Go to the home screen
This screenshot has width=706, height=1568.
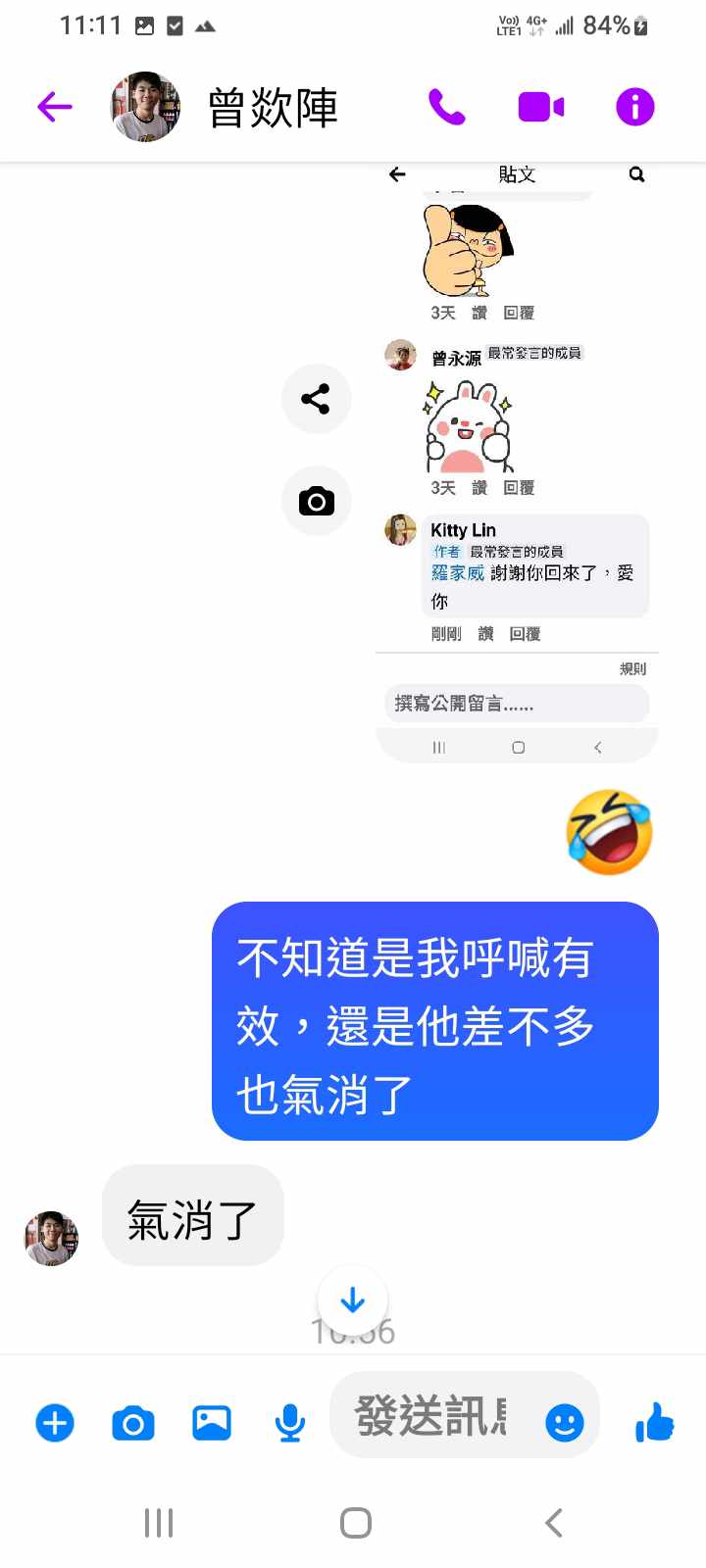click(355, 1523)
